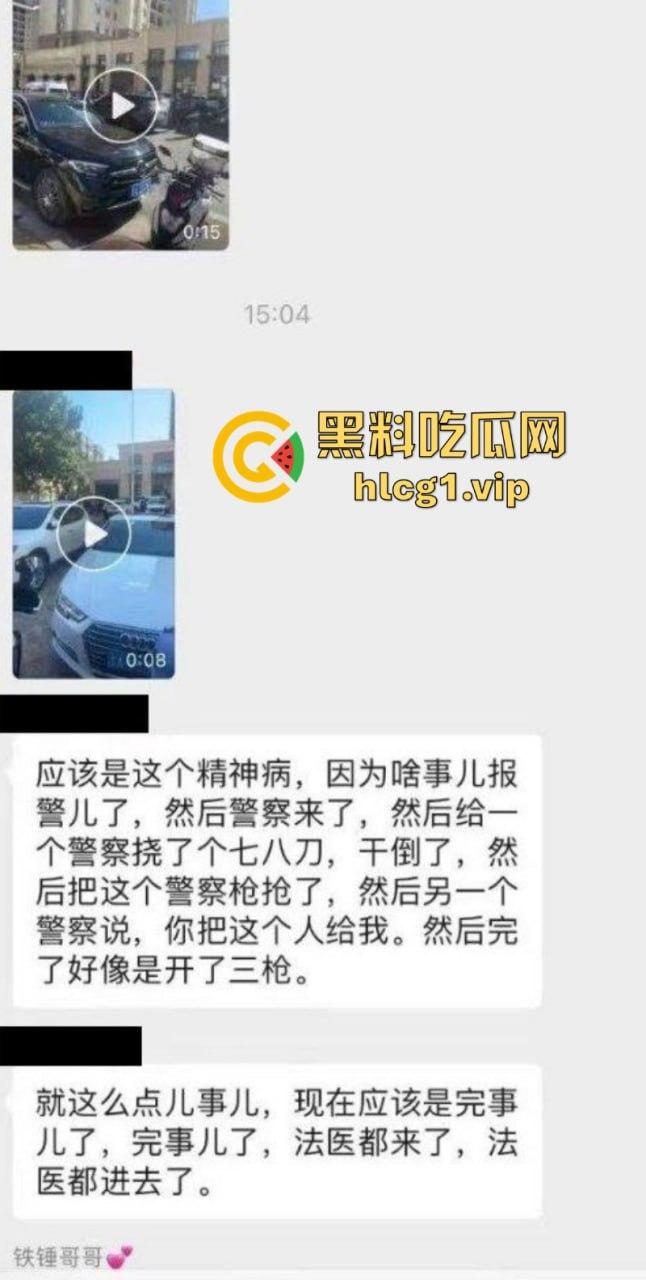Play the 0:08 video message
The image size is (646, 1280).
[x=93, y=534]
